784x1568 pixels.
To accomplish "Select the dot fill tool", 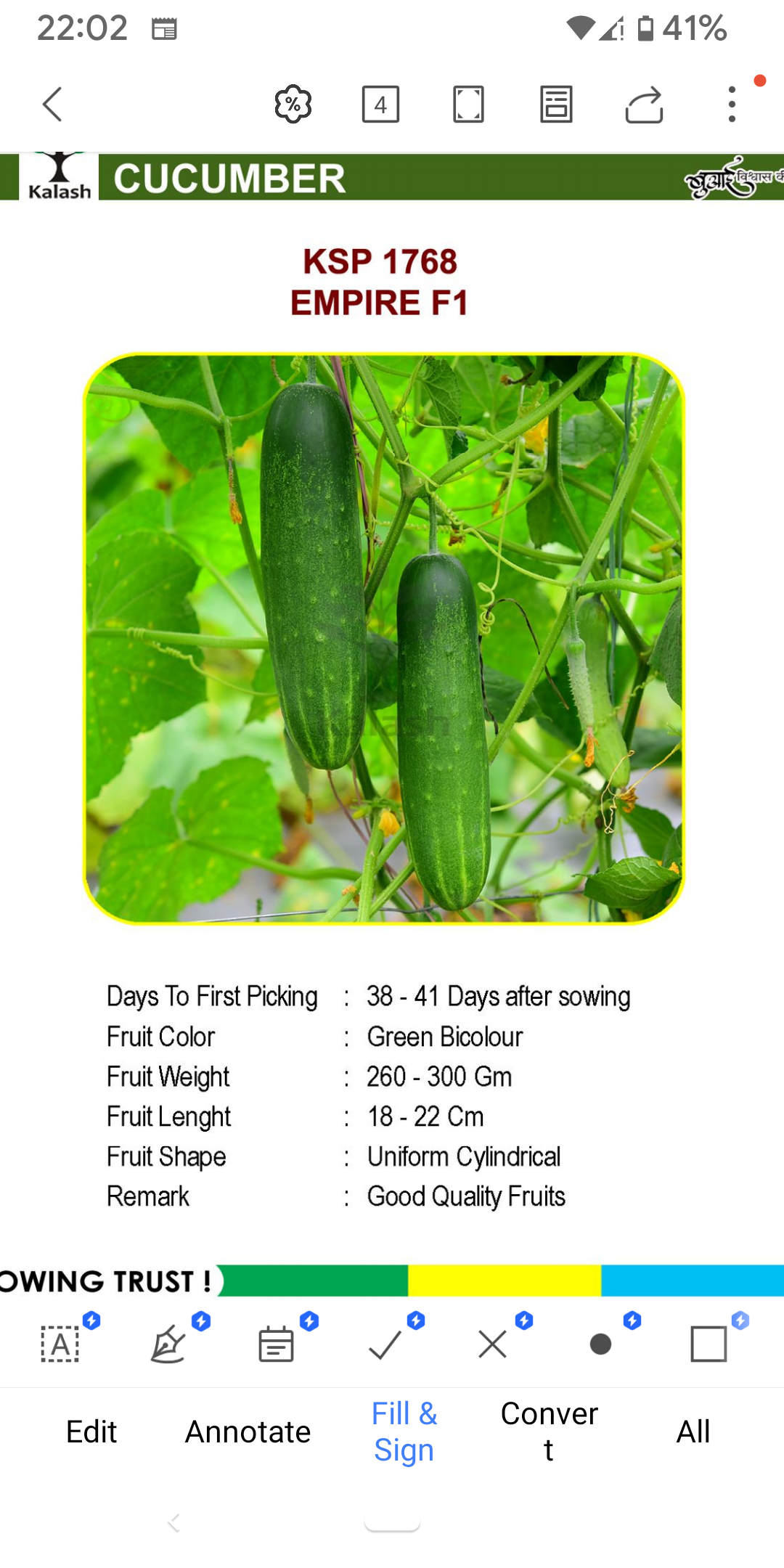I will click(600, 1344).
